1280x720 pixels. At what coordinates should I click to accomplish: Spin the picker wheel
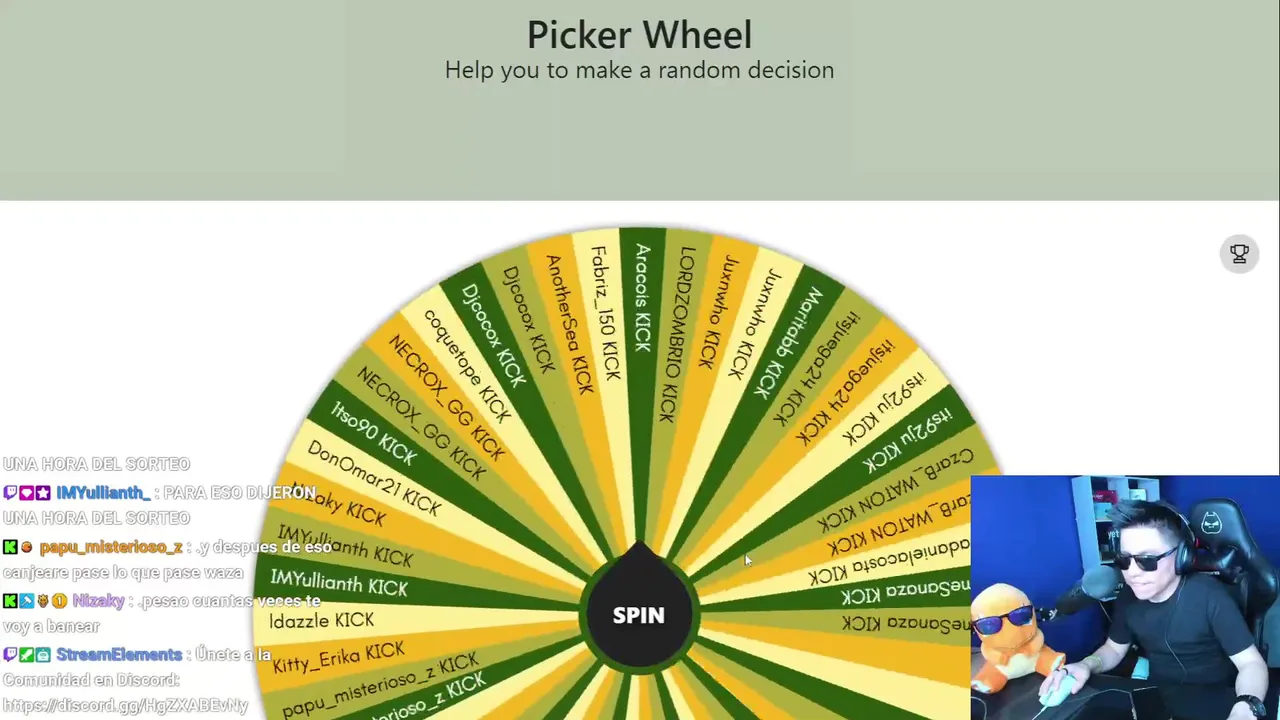pos(638,615)
